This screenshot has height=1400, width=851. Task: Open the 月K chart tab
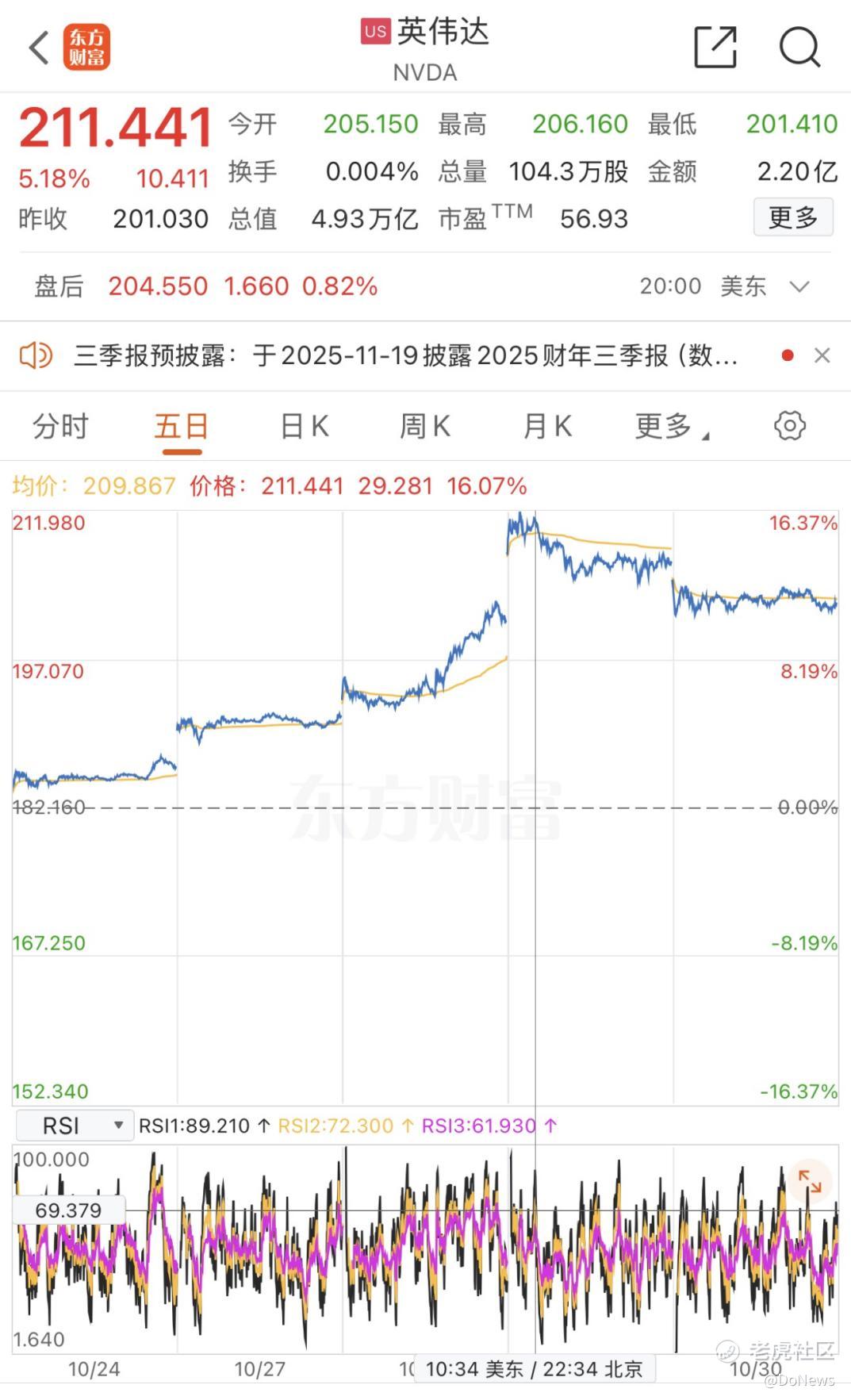pos(547,427)
